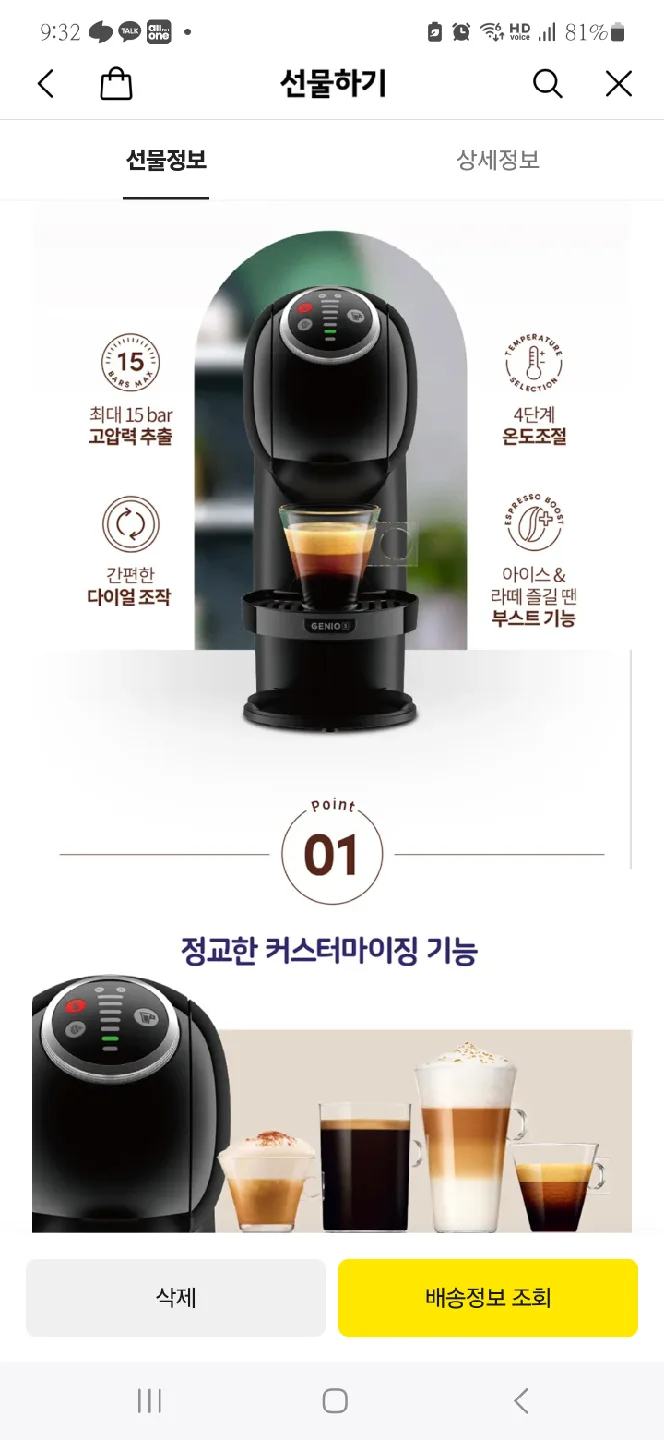This screenshot has width=664, height=1440.
Task: Tap the yellow 배송정보 조회 button
Action: (x=488, y=1298)
